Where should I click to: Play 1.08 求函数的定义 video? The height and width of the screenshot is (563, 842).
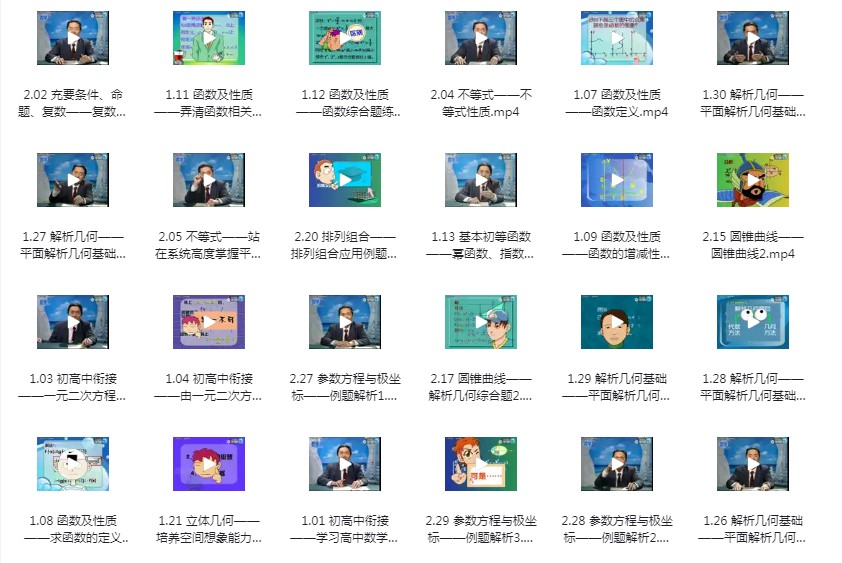coord(73,464)
